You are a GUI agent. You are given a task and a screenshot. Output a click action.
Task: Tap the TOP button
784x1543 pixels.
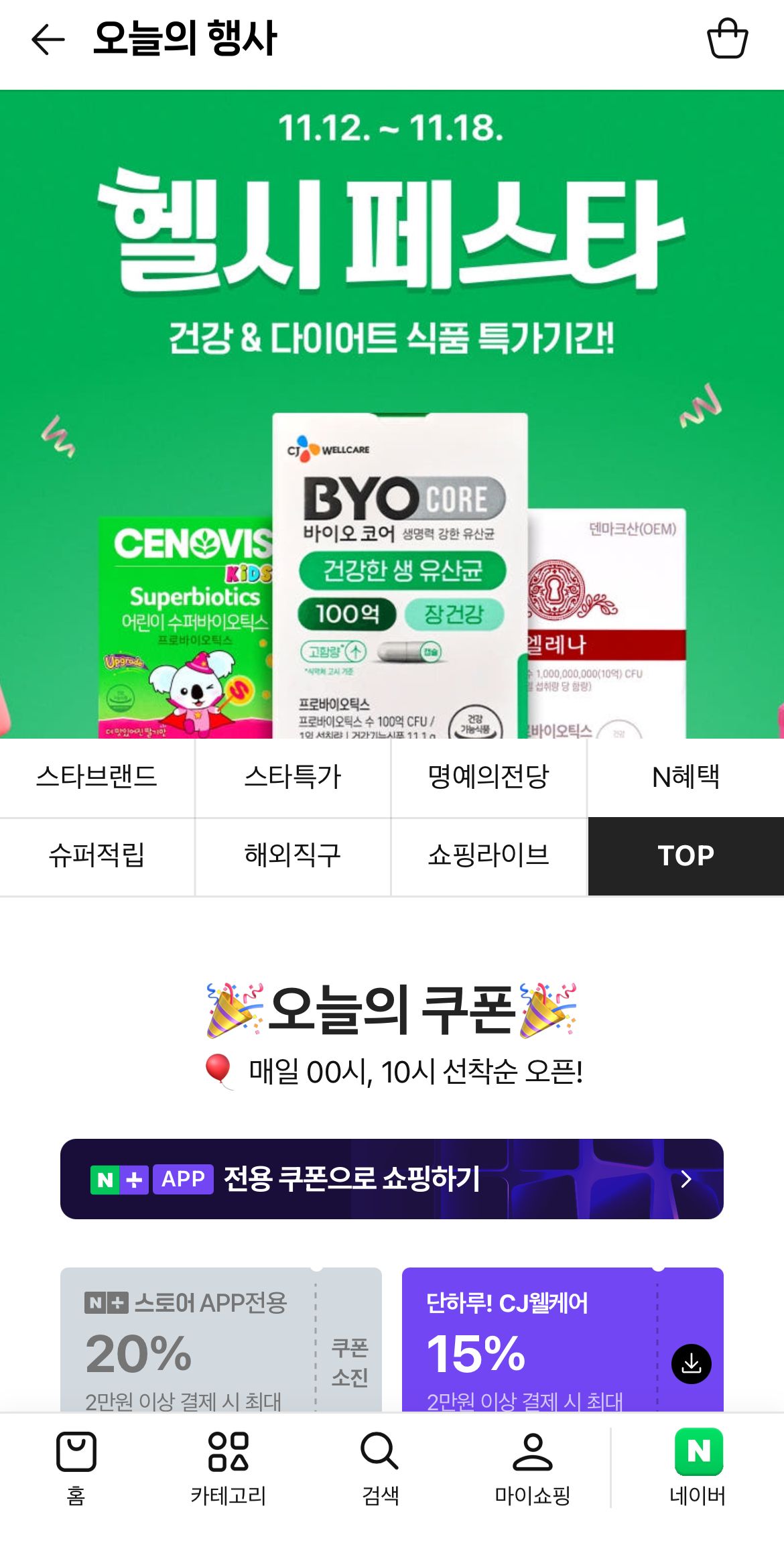point(685,856)
